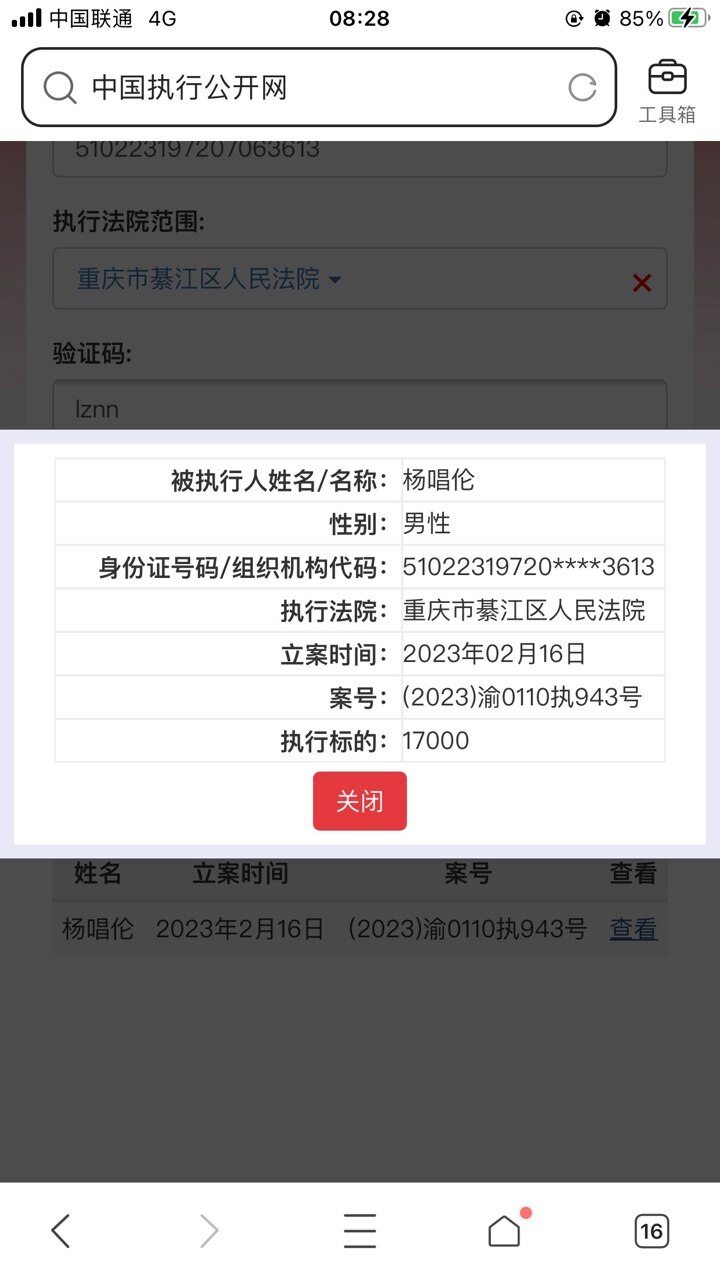This screenshot has width=720, height=1280.
Task: Tap the browser address bar showing 中国执行公开网
Action: 300,88
